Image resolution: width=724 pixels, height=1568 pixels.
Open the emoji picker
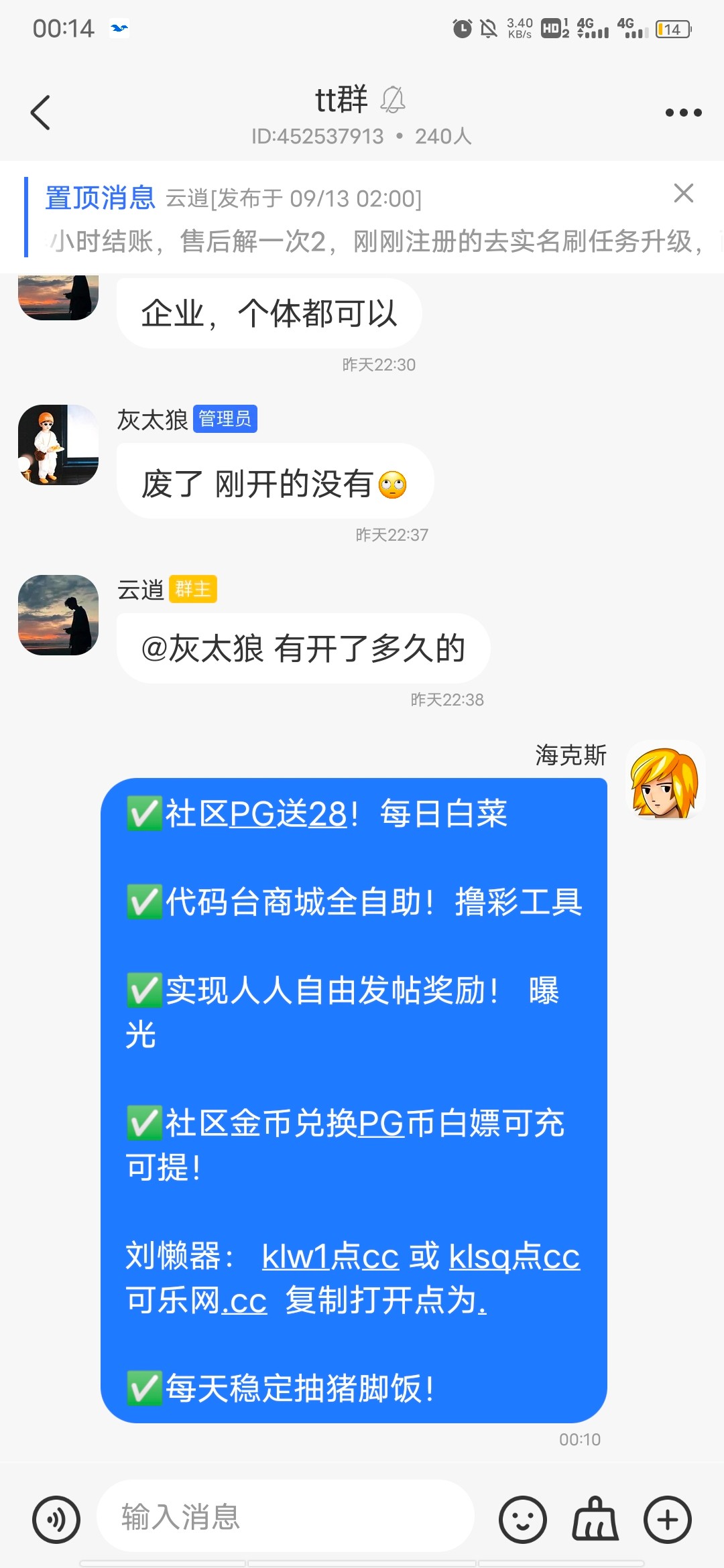pos(522,1519)
